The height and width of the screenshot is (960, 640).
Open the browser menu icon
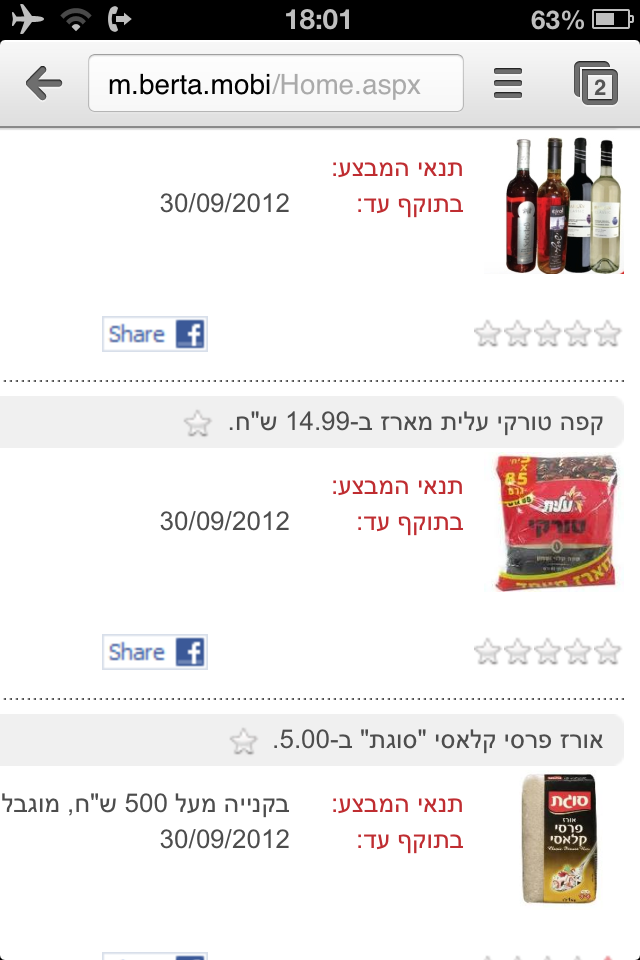pos(508,84)
